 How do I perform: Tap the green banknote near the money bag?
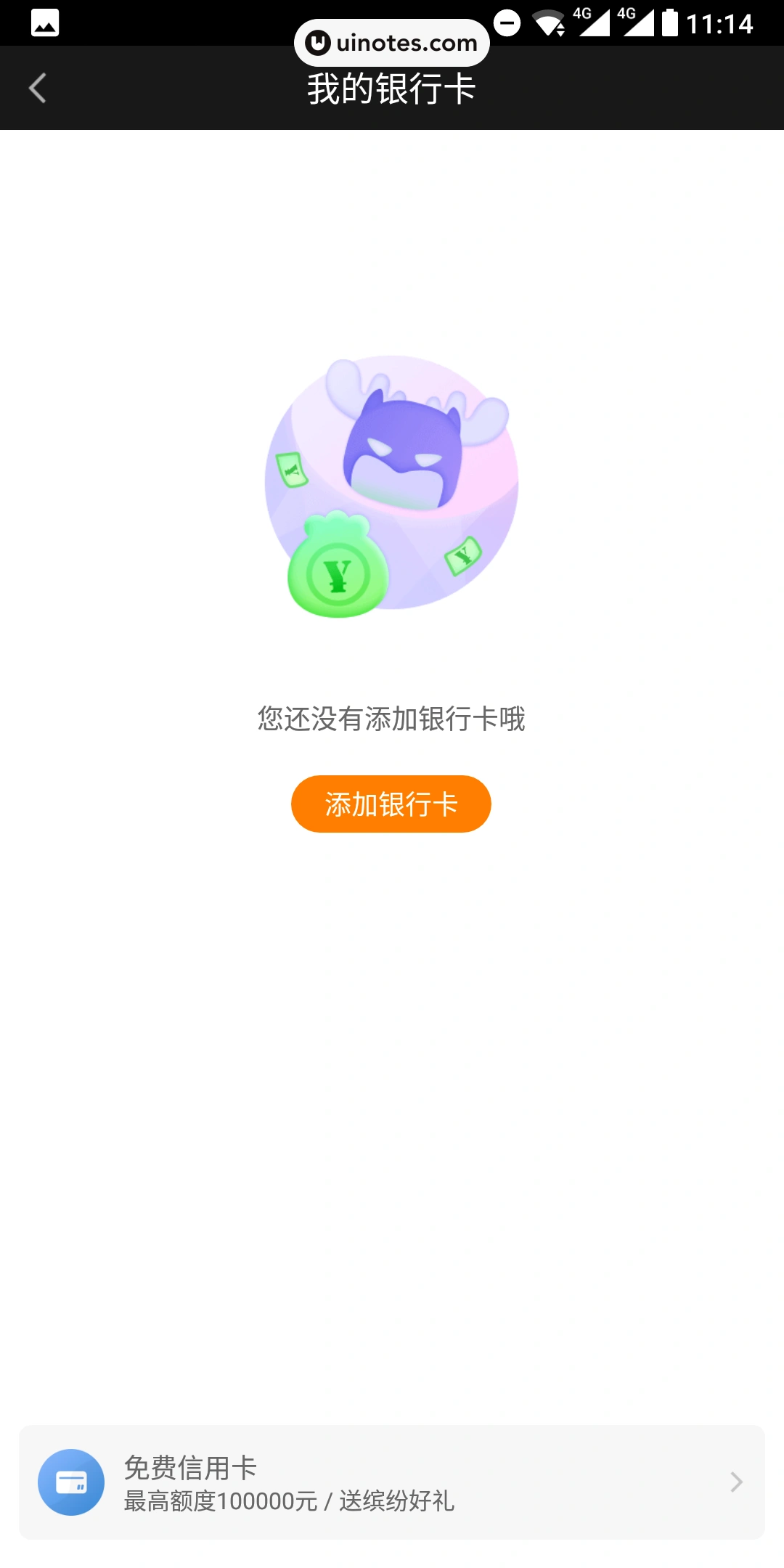[x=465, y=559]
